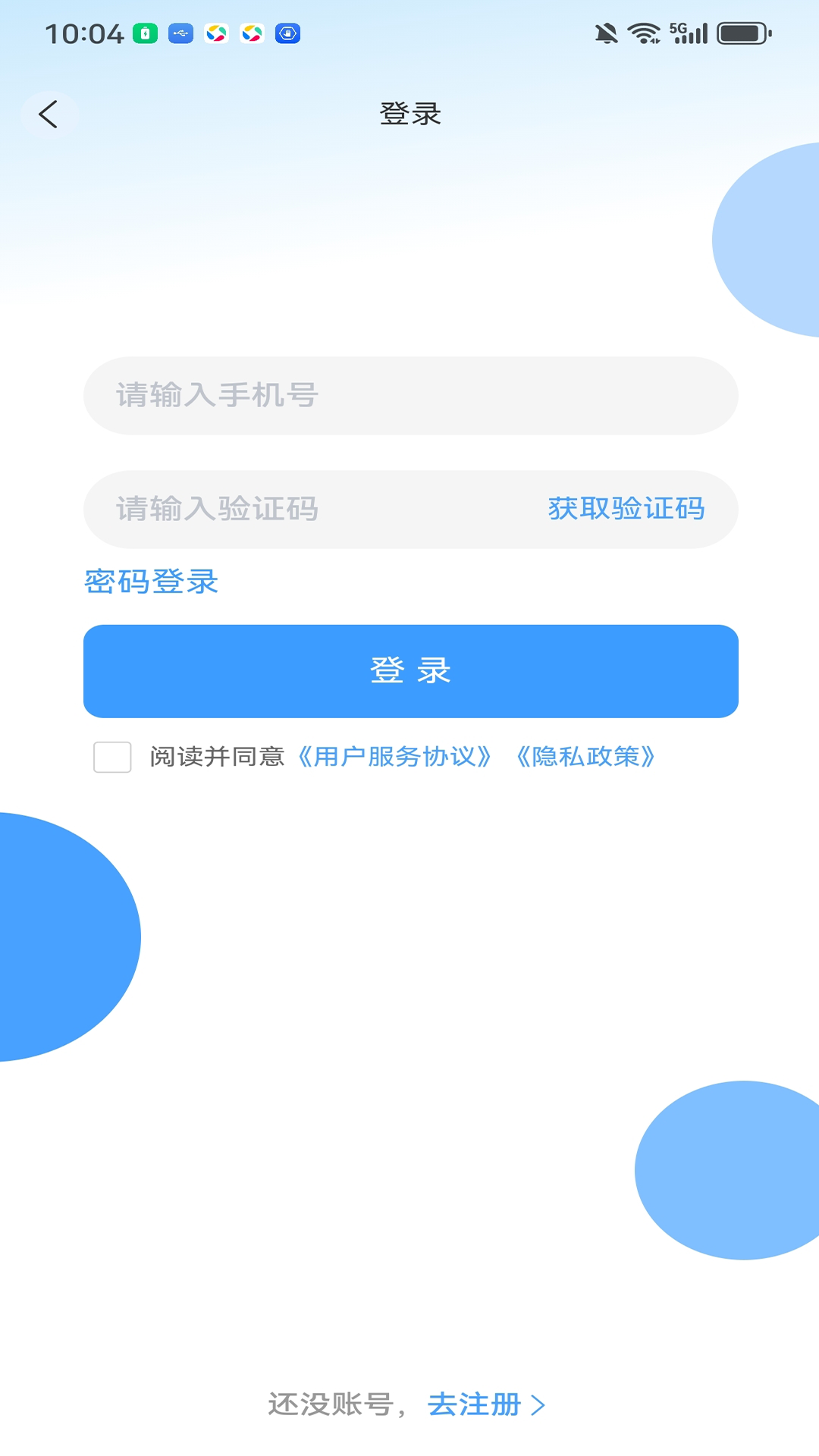
Task: Tap the first colorful app notification icon
Action: [x=215, y=33]
